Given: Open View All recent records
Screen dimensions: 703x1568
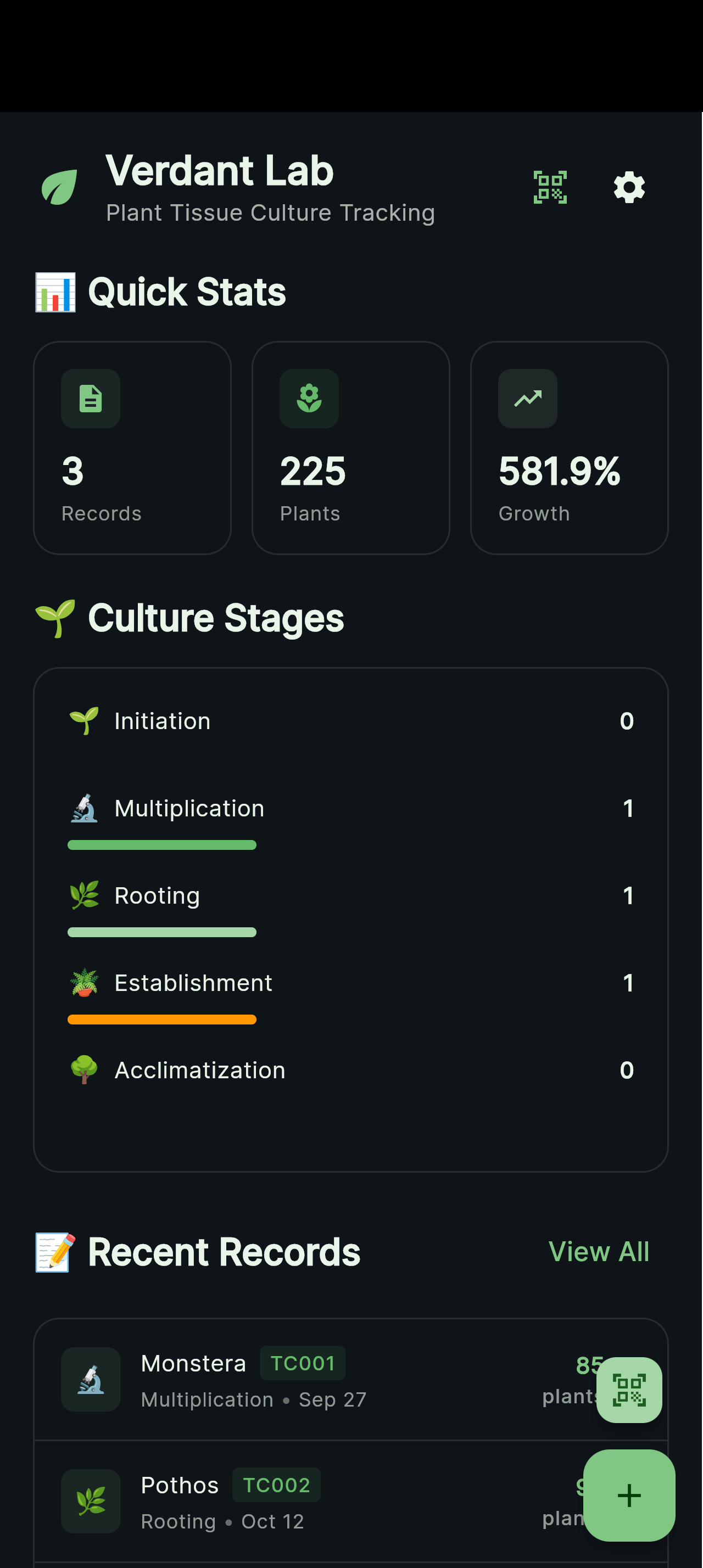Looking at the screenshot, I should coord(599,1251).
